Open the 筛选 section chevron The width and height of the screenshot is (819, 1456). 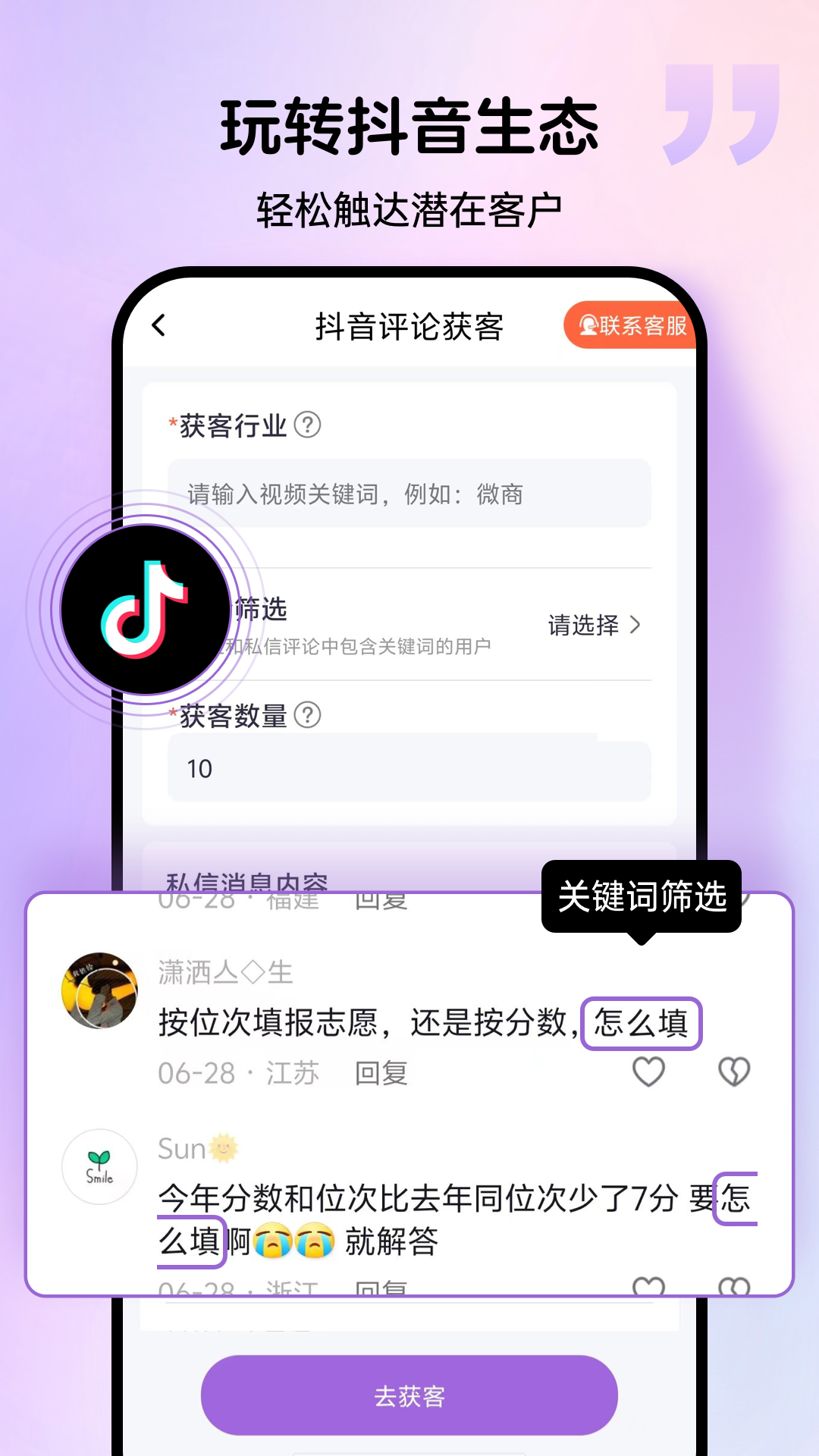[636, 625]
